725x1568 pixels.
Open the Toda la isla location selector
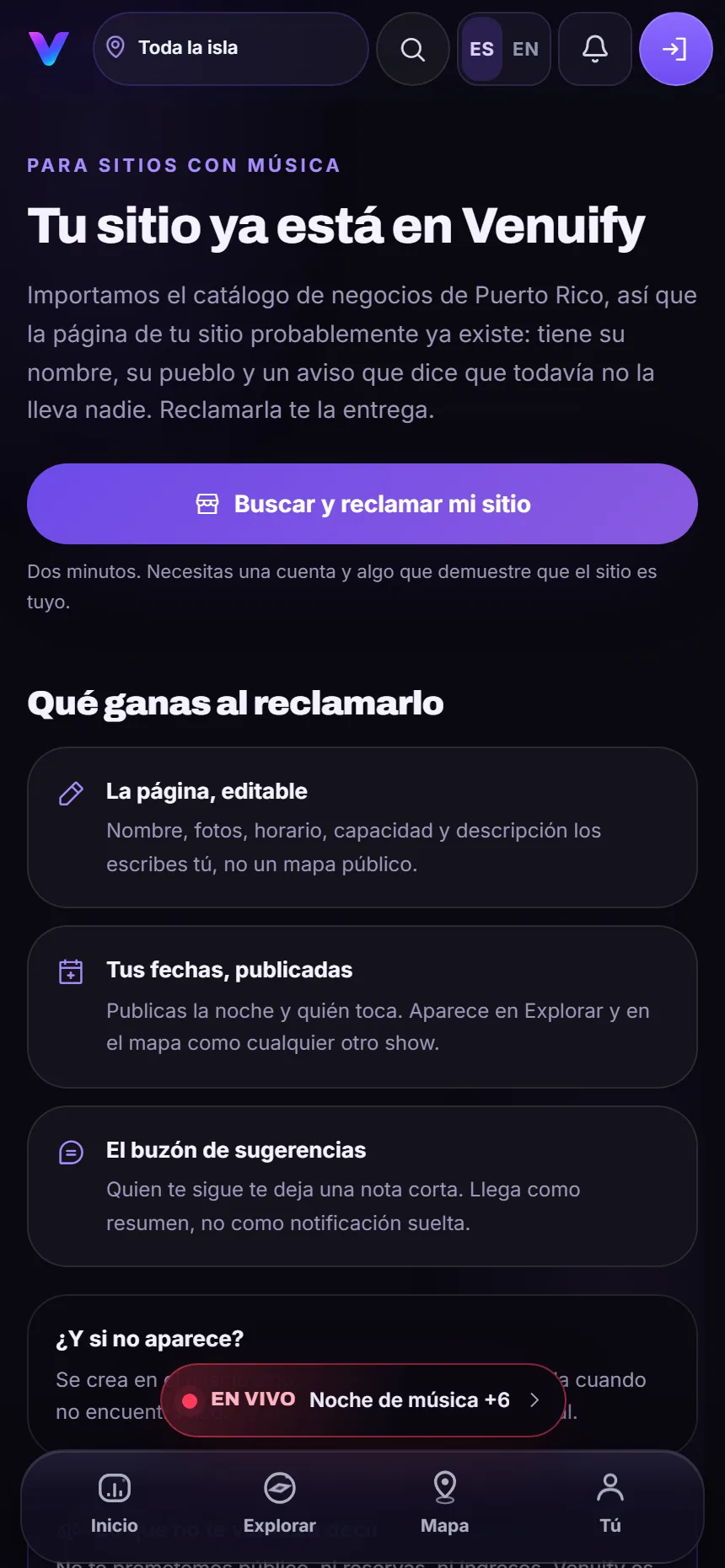click(230, 49)
